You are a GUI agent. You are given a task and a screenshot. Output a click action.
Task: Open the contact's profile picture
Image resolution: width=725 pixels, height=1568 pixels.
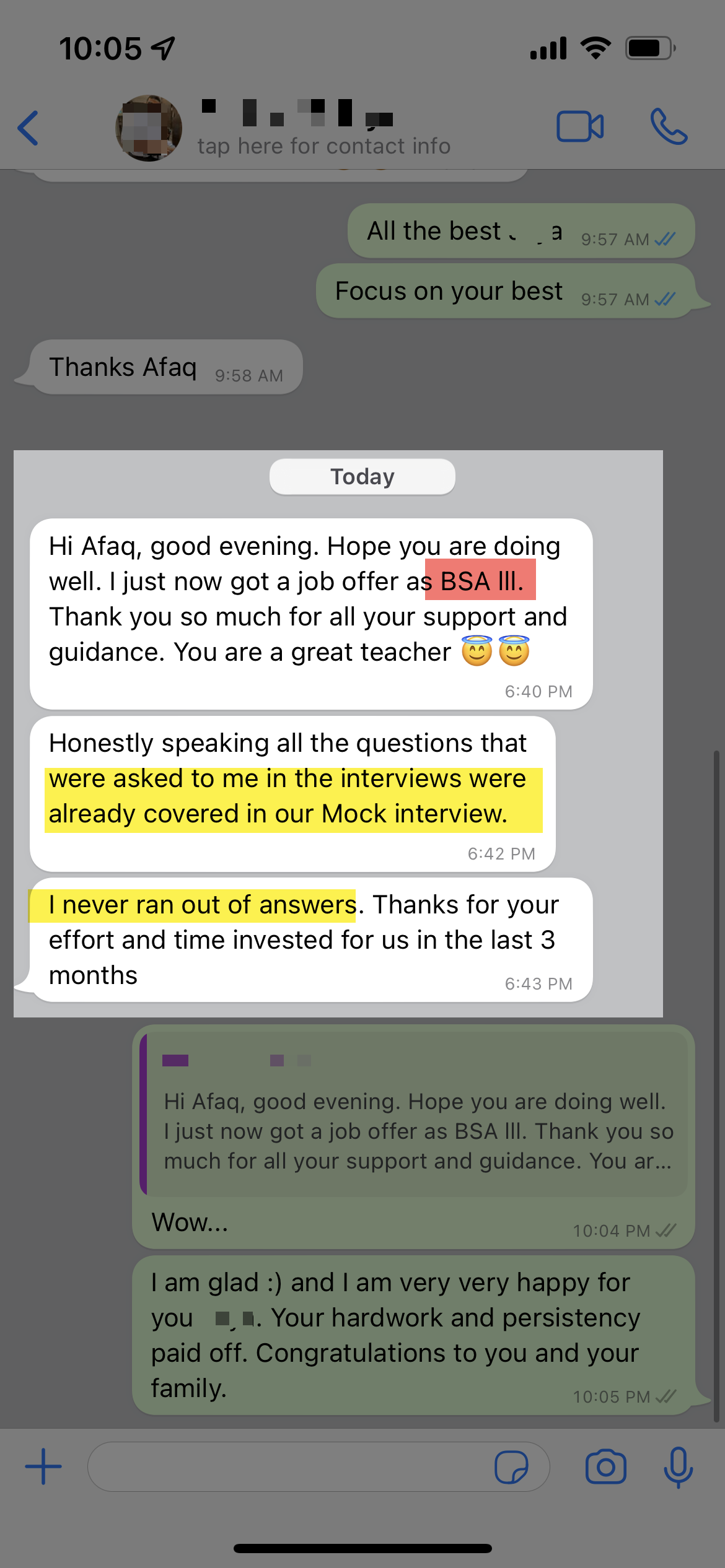pos(149,128)
